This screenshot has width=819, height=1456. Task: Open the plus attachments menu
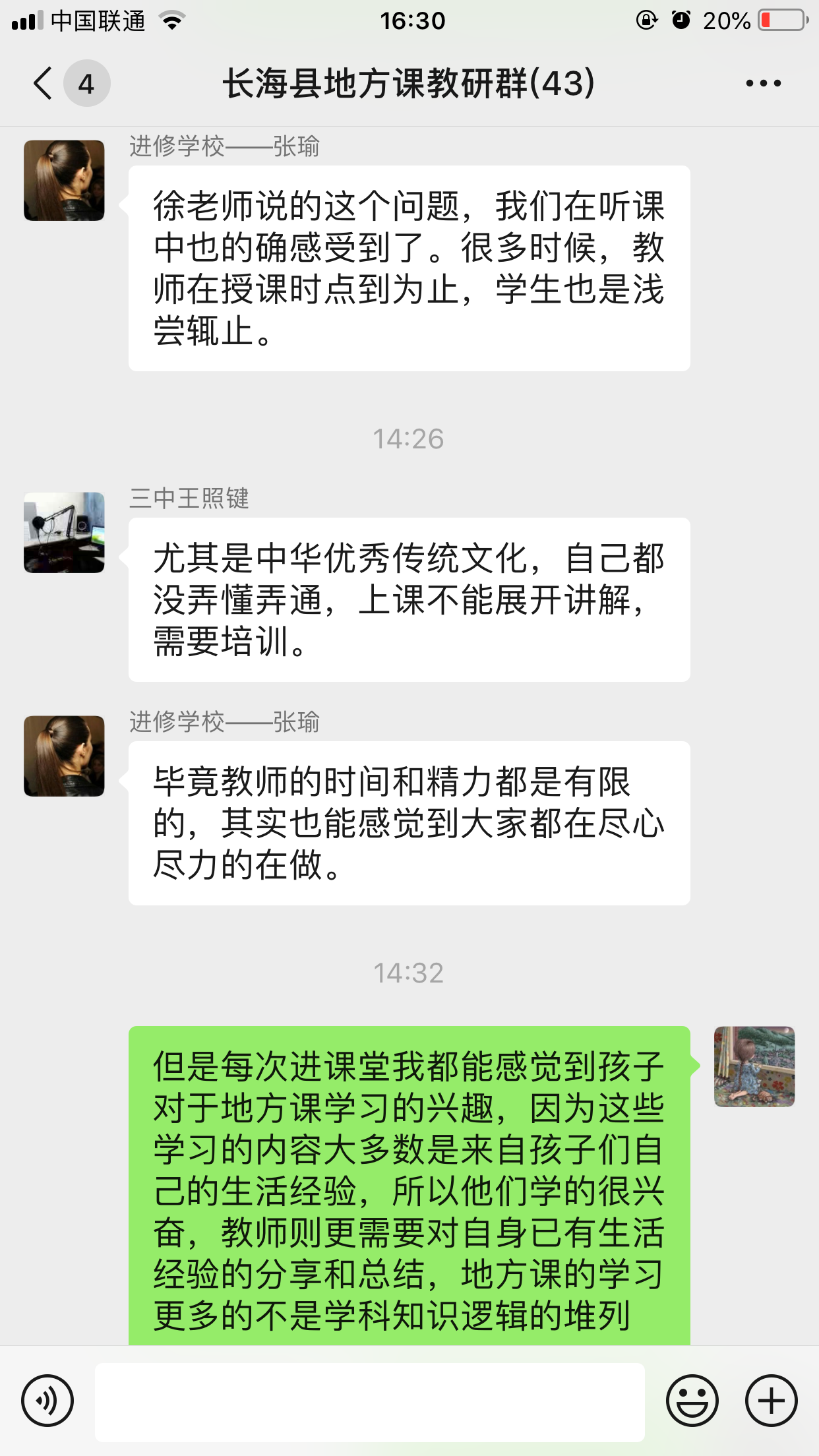tap(772, 1401)
